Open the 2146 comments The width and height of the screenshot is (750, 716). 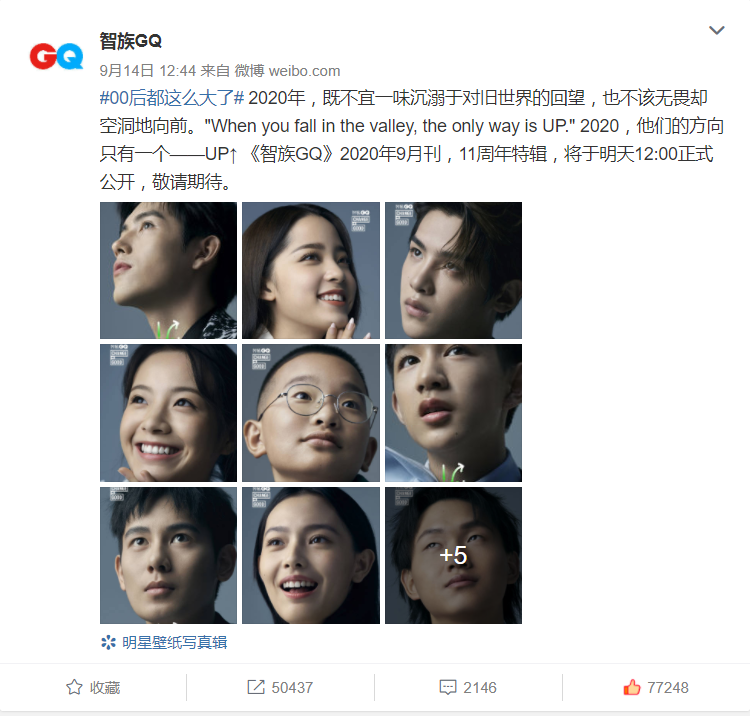(468, 687)
